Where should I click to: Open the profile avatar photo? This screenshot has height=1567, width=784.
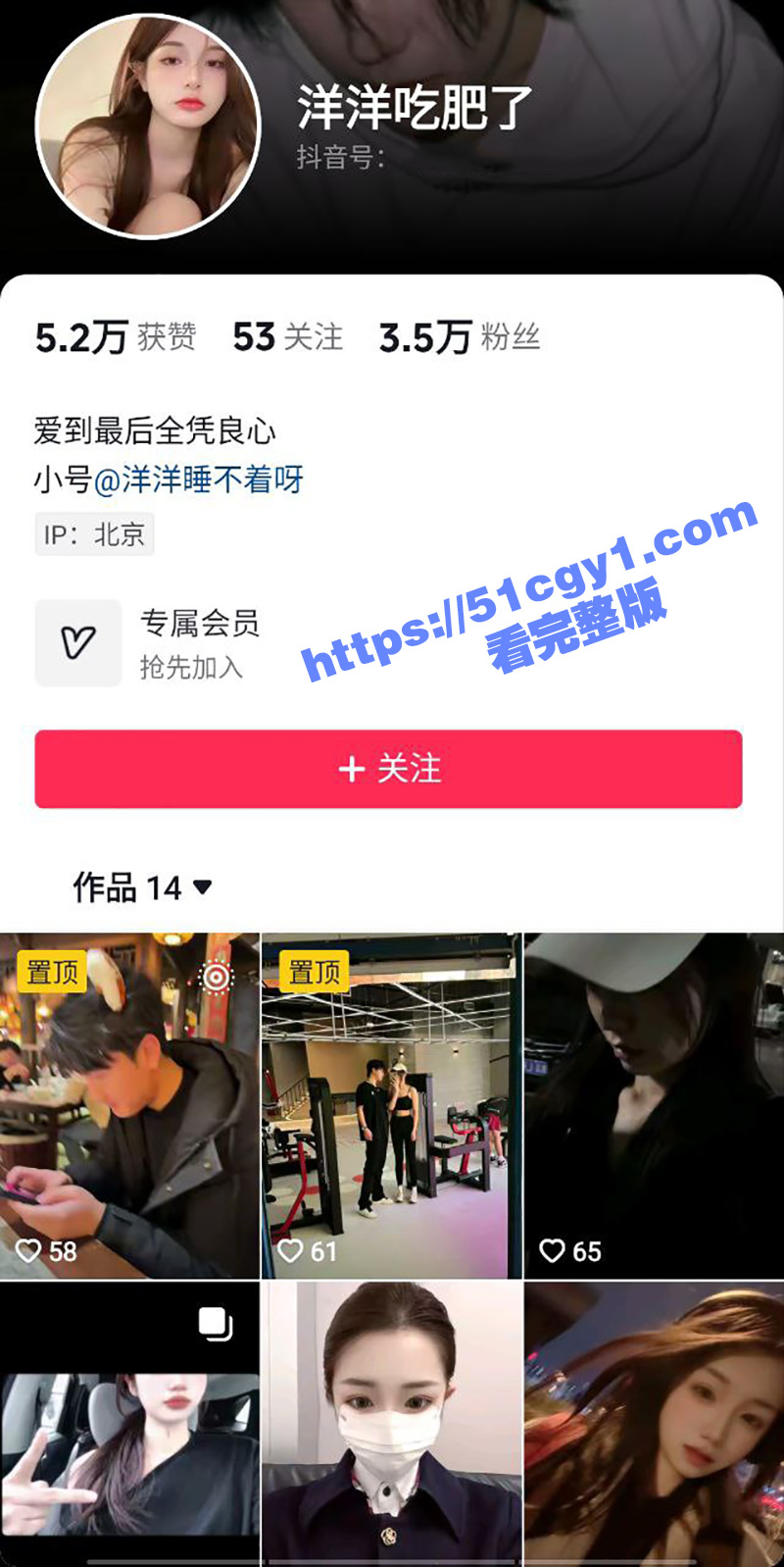click(x=148, y=126)
